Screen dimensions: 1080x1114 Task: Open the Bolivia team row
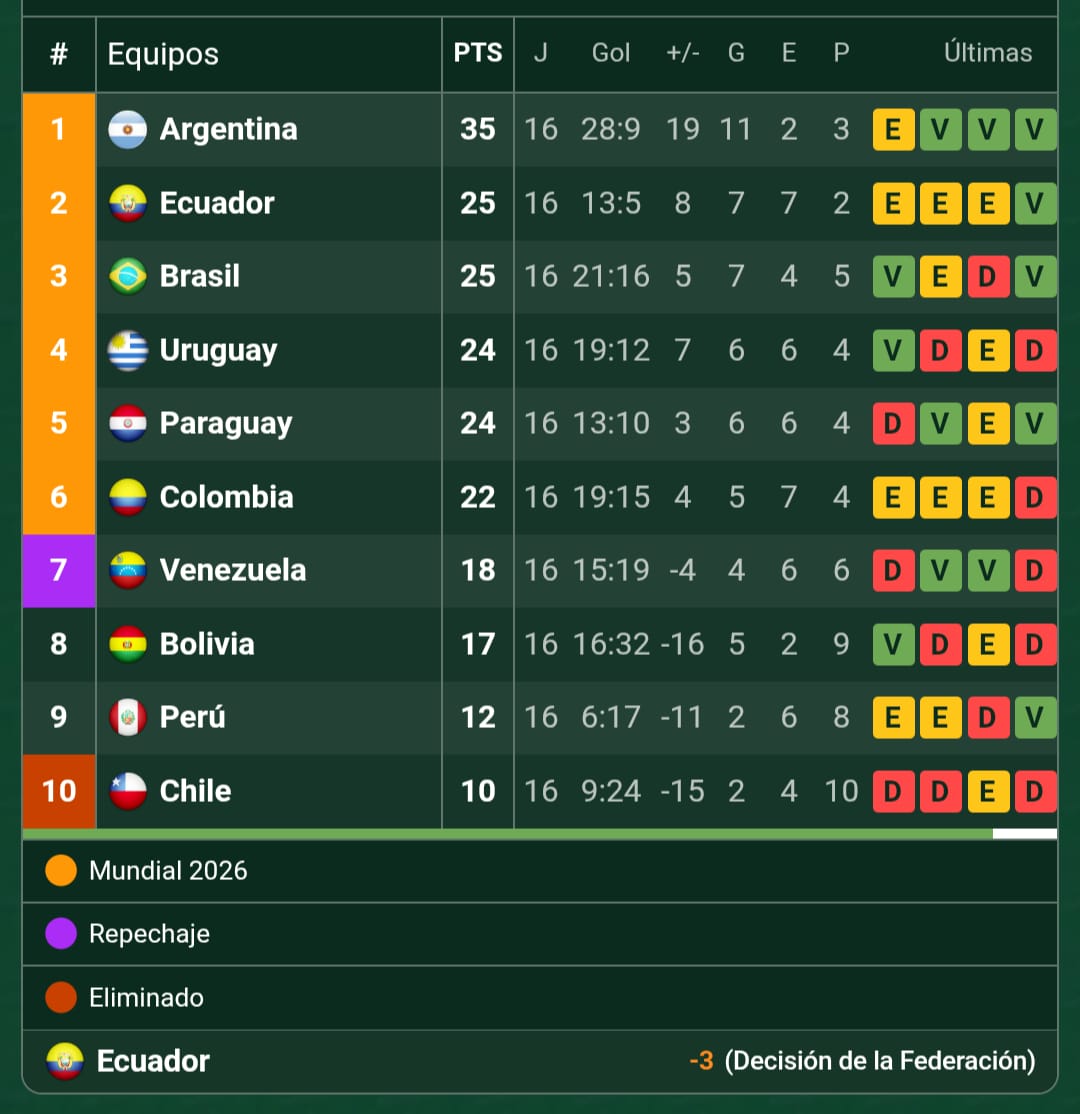[x=207, y=644]
